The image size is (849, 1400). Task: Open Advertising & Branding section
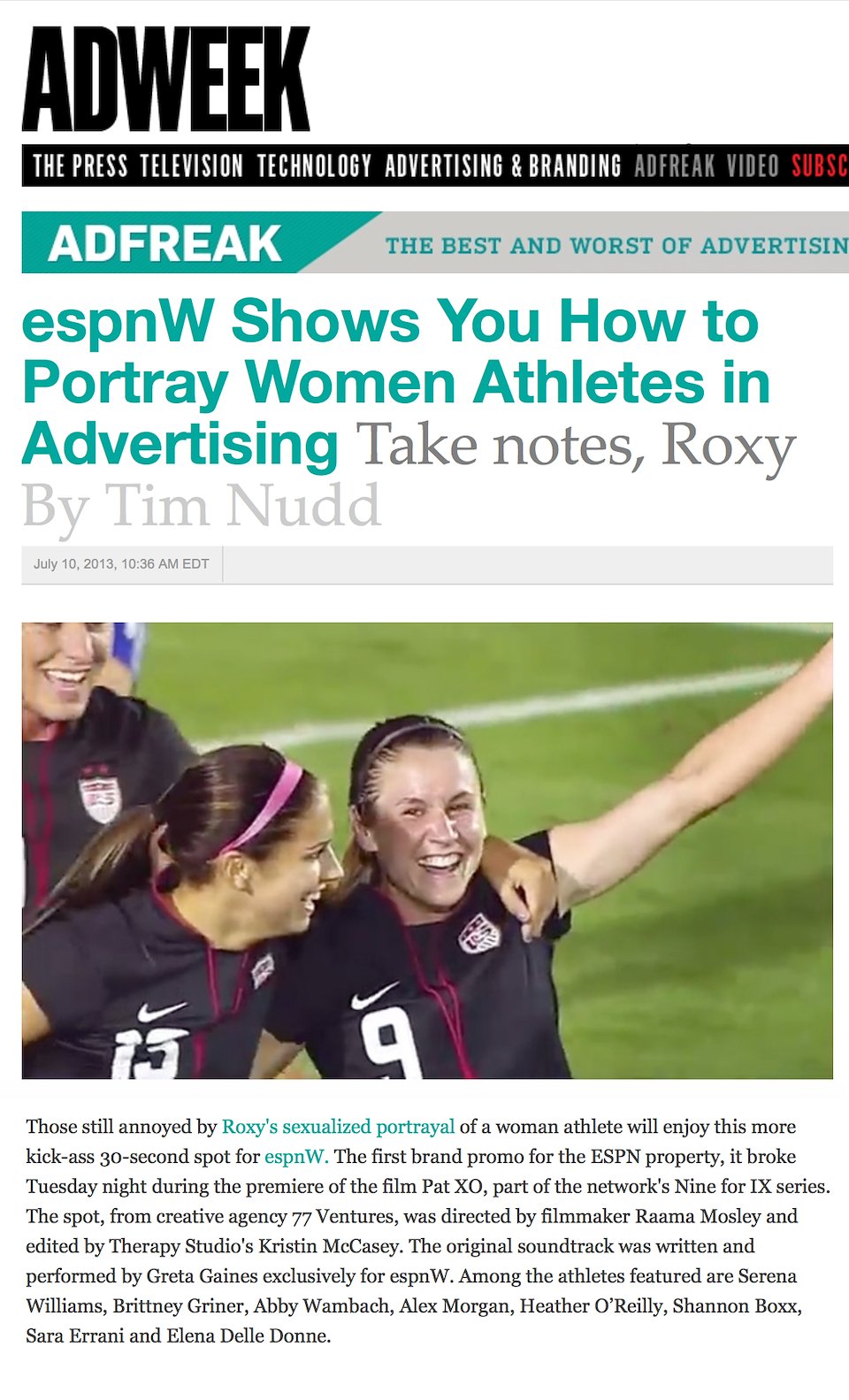[x=502, y=166]
